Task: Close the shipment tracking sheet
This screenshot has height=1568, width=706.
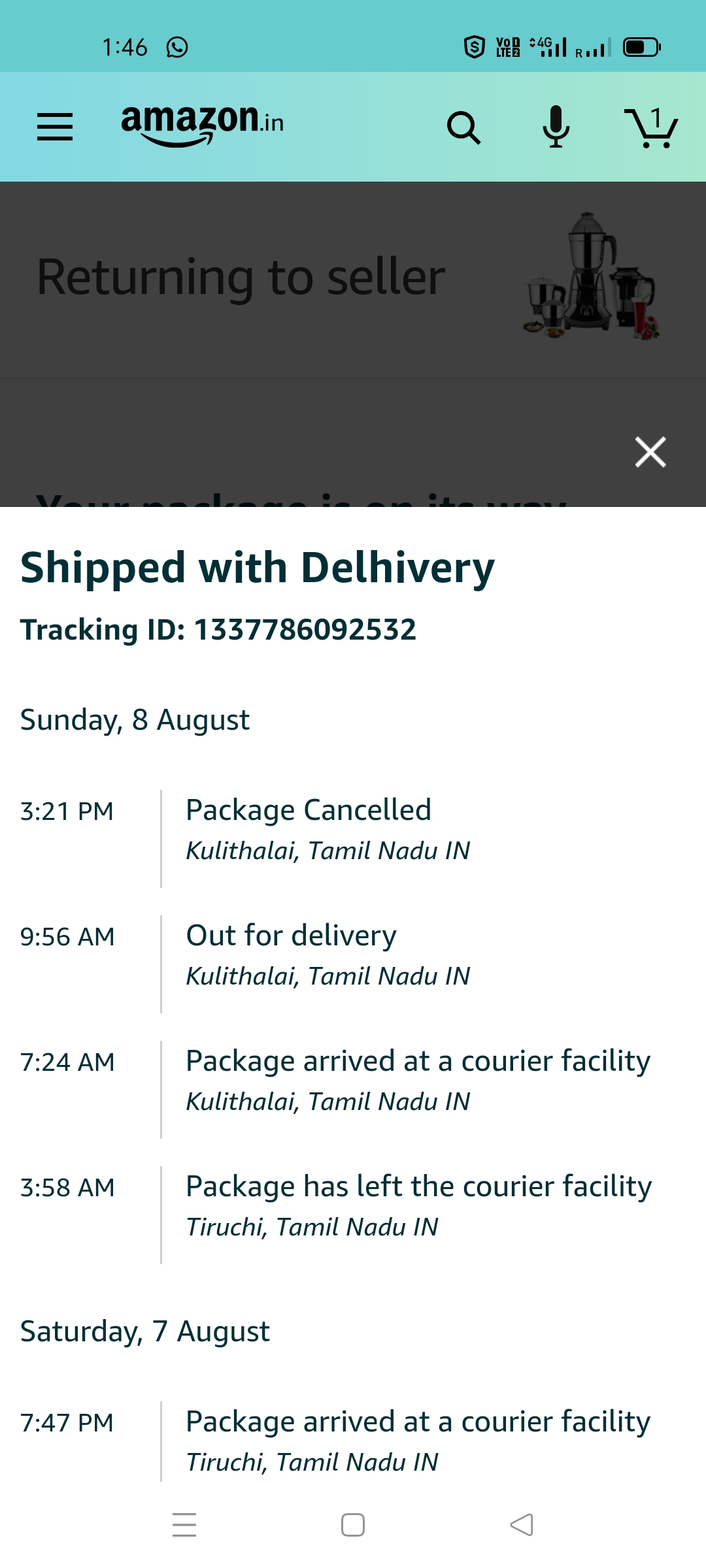Action: pyautogui.click(x=650, y=452)
